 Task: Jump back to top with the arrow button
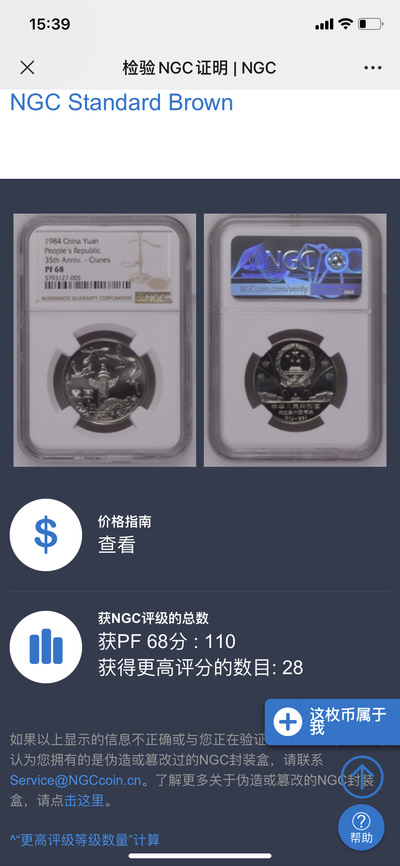tap(362, 777)
